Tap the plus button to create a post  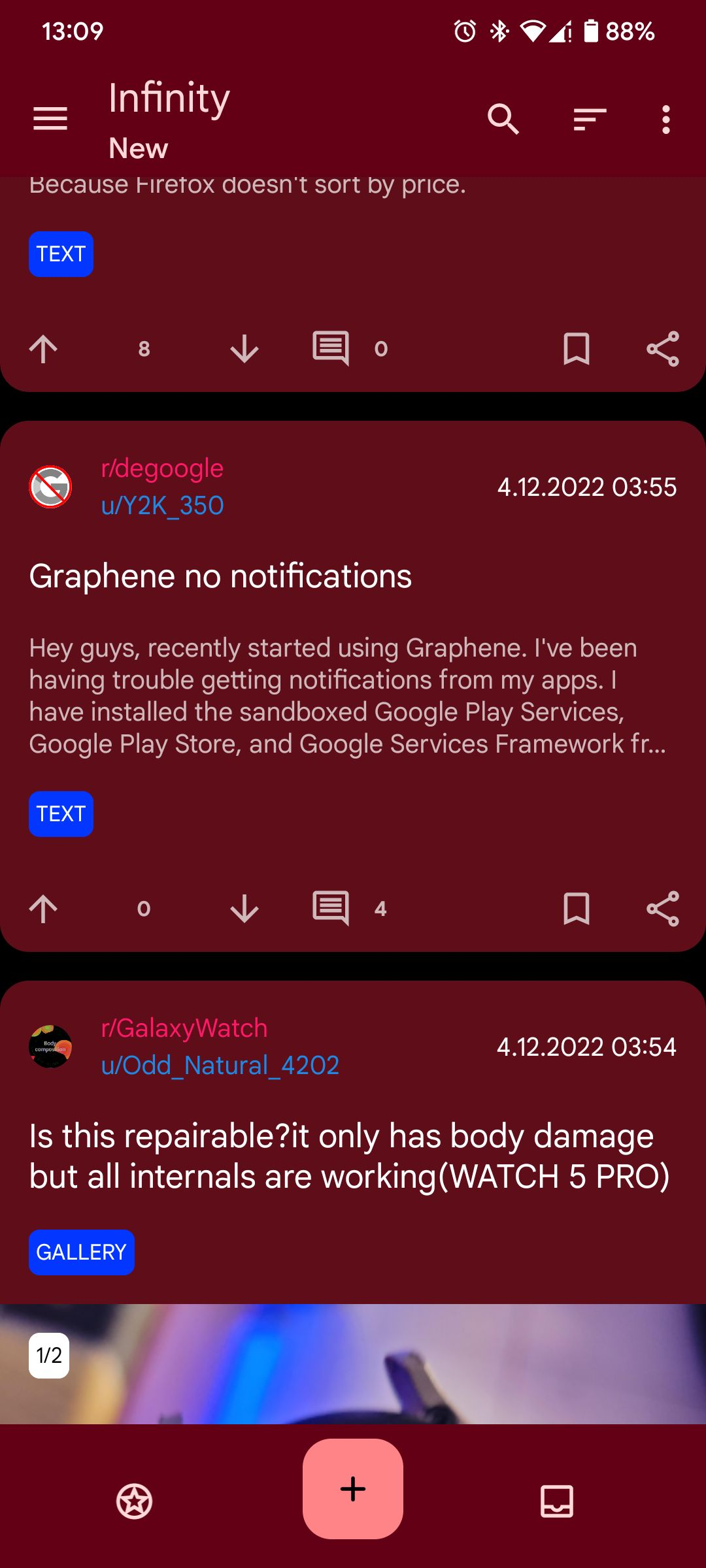click(x=352, y=1490)
